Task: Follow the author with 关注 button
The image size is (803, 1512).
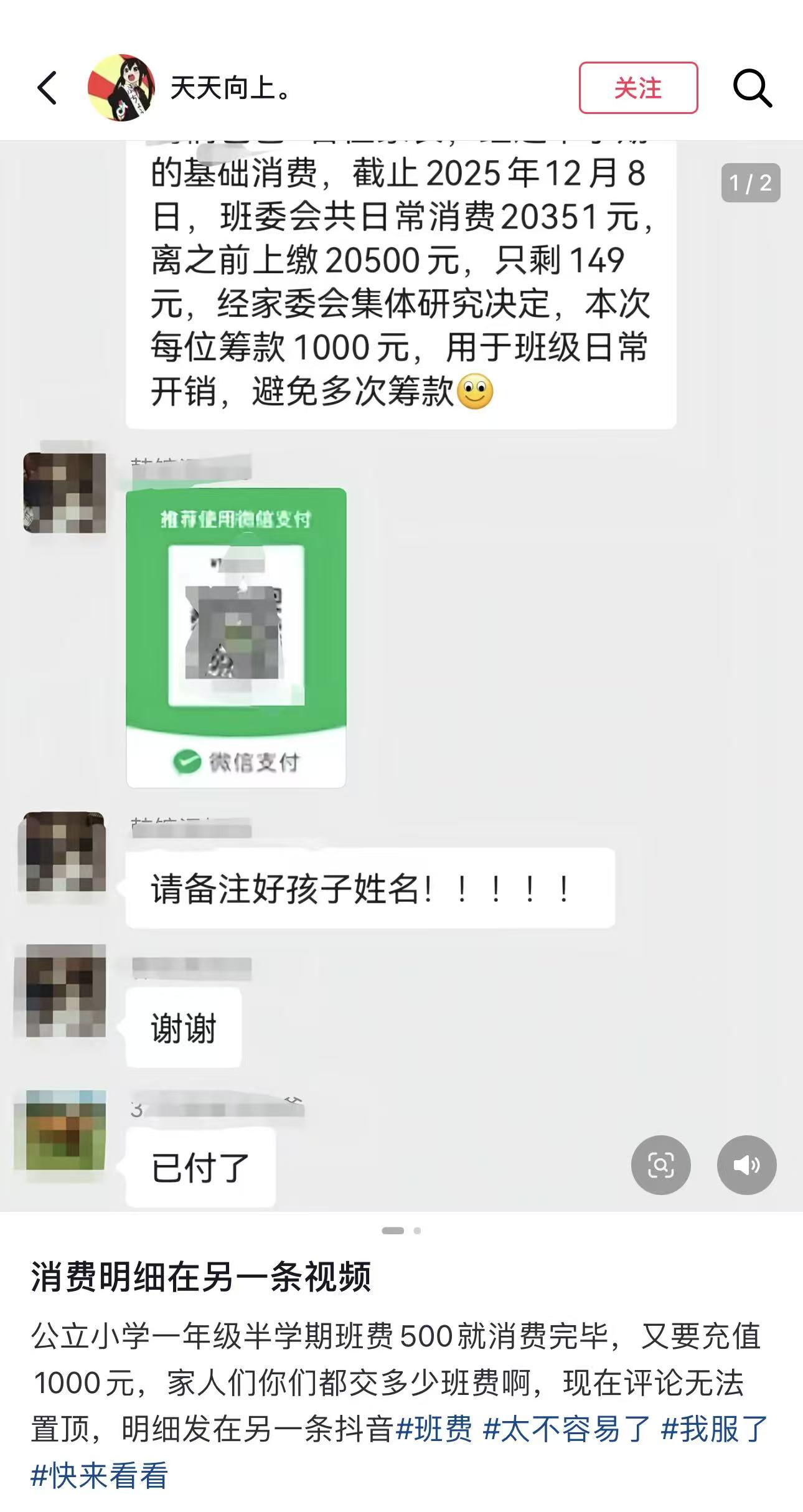Action: click(x=638, y=88)
